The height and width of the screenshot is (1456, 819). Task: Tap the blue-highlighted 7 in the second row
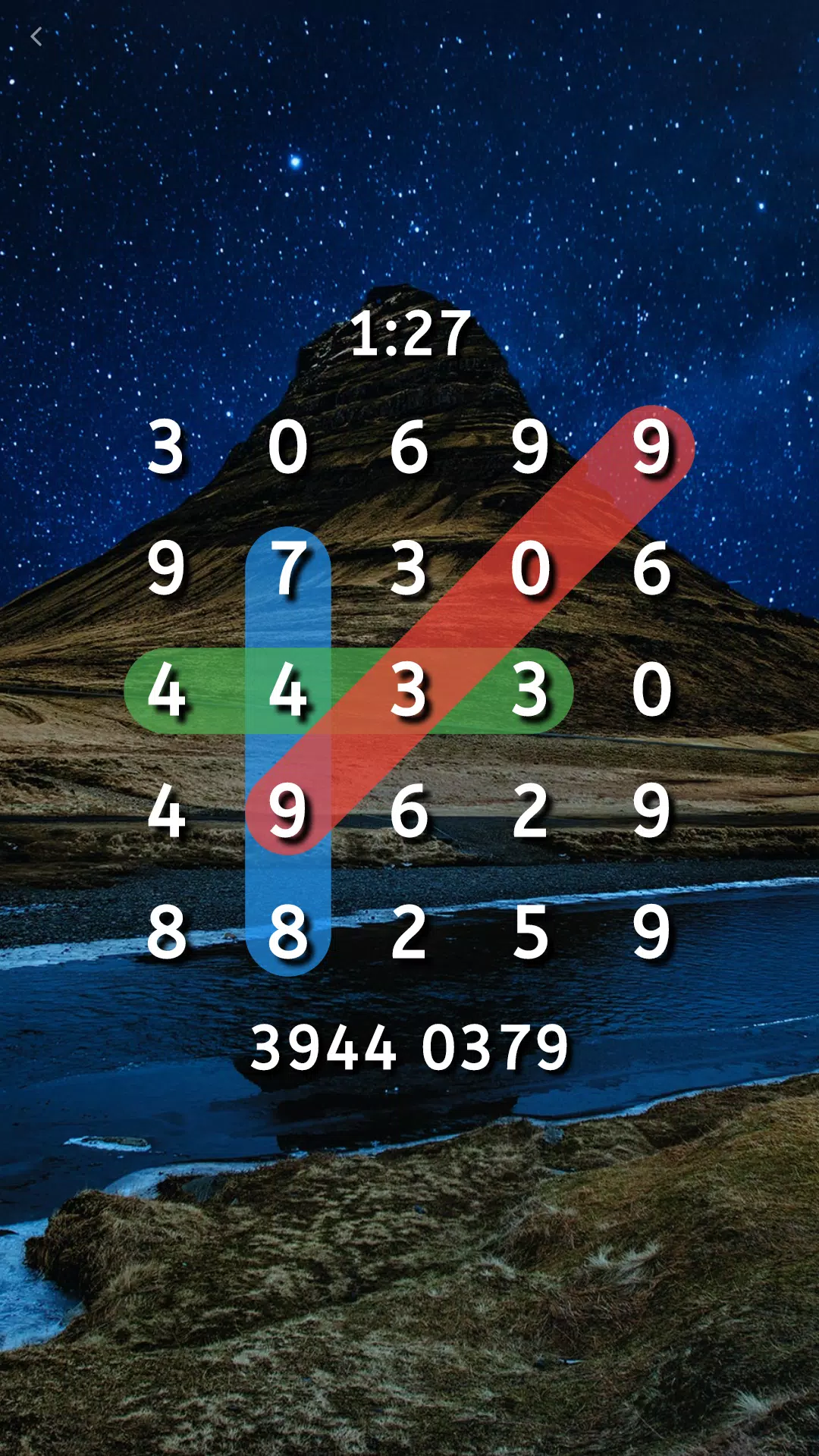(x=288, y=567)
